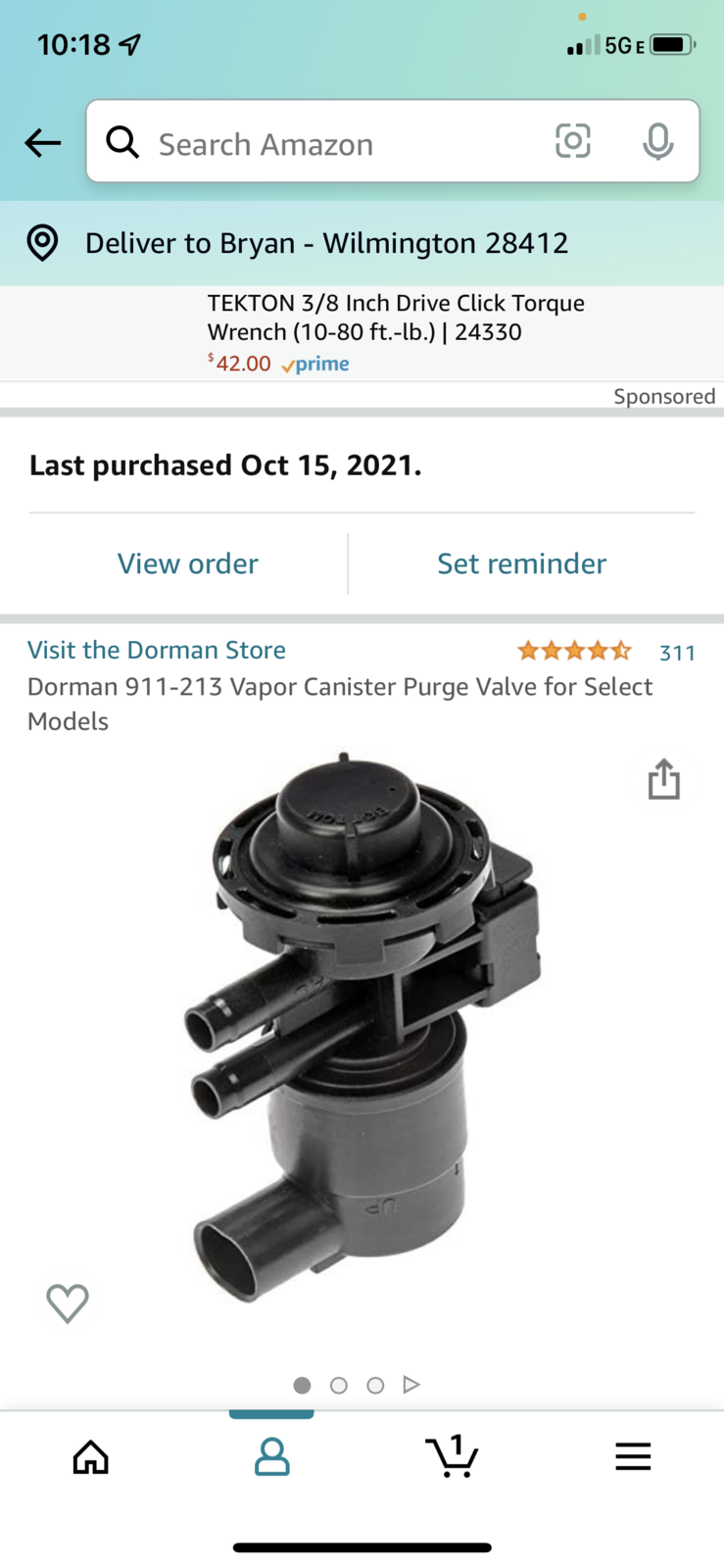Image resolution: width=724 pixels, height=1568 pixels.
Task: Open the Dorman purge valve product image
Action: click(x=362, y=1029)
